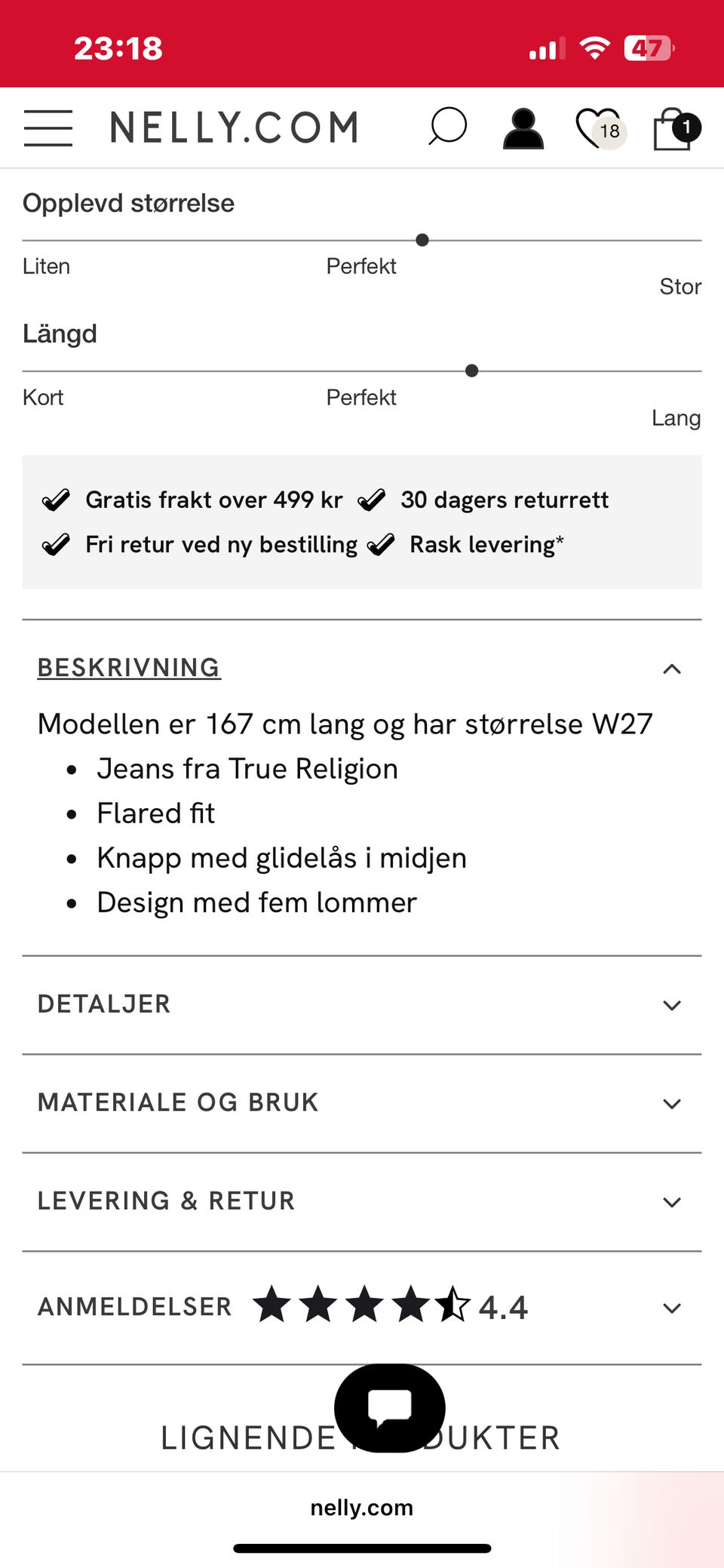Click the nelly.com address bar link
The image size is (724, 1568).
[x=362, y=1508]
